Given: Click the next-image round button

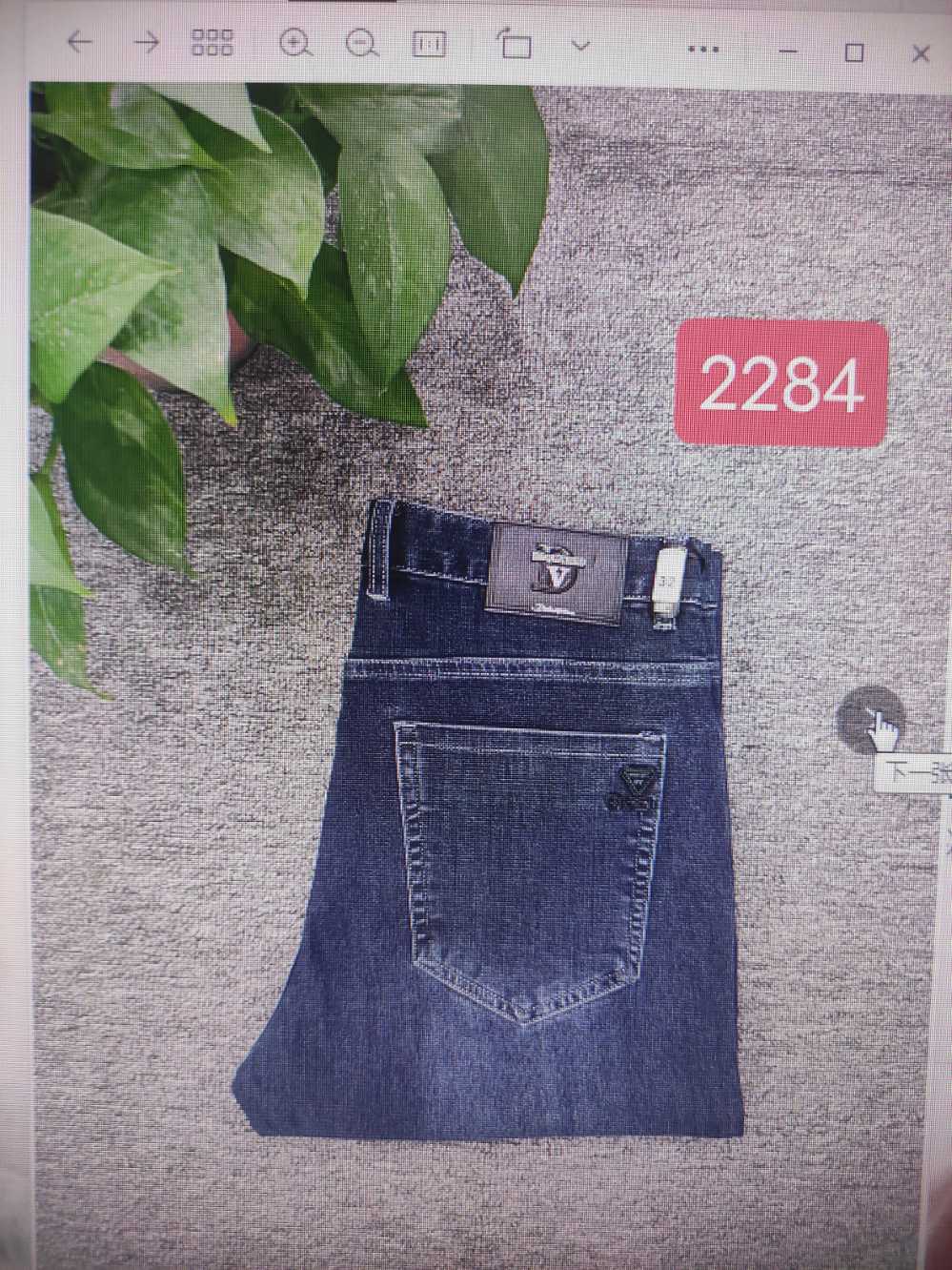Looking at the screenshot, I should (x=870, y=719).
